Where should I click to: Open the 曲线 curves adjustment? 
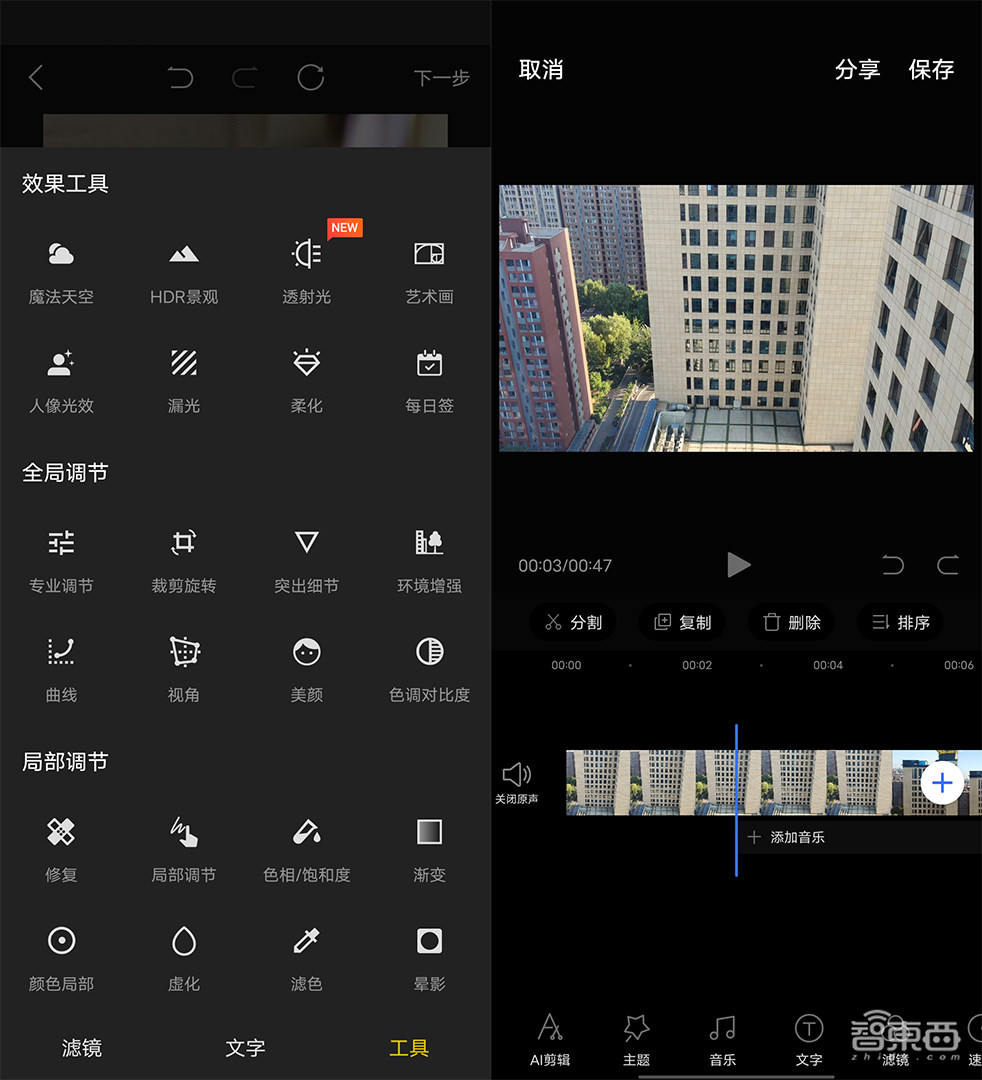click(x=61, y=666)
